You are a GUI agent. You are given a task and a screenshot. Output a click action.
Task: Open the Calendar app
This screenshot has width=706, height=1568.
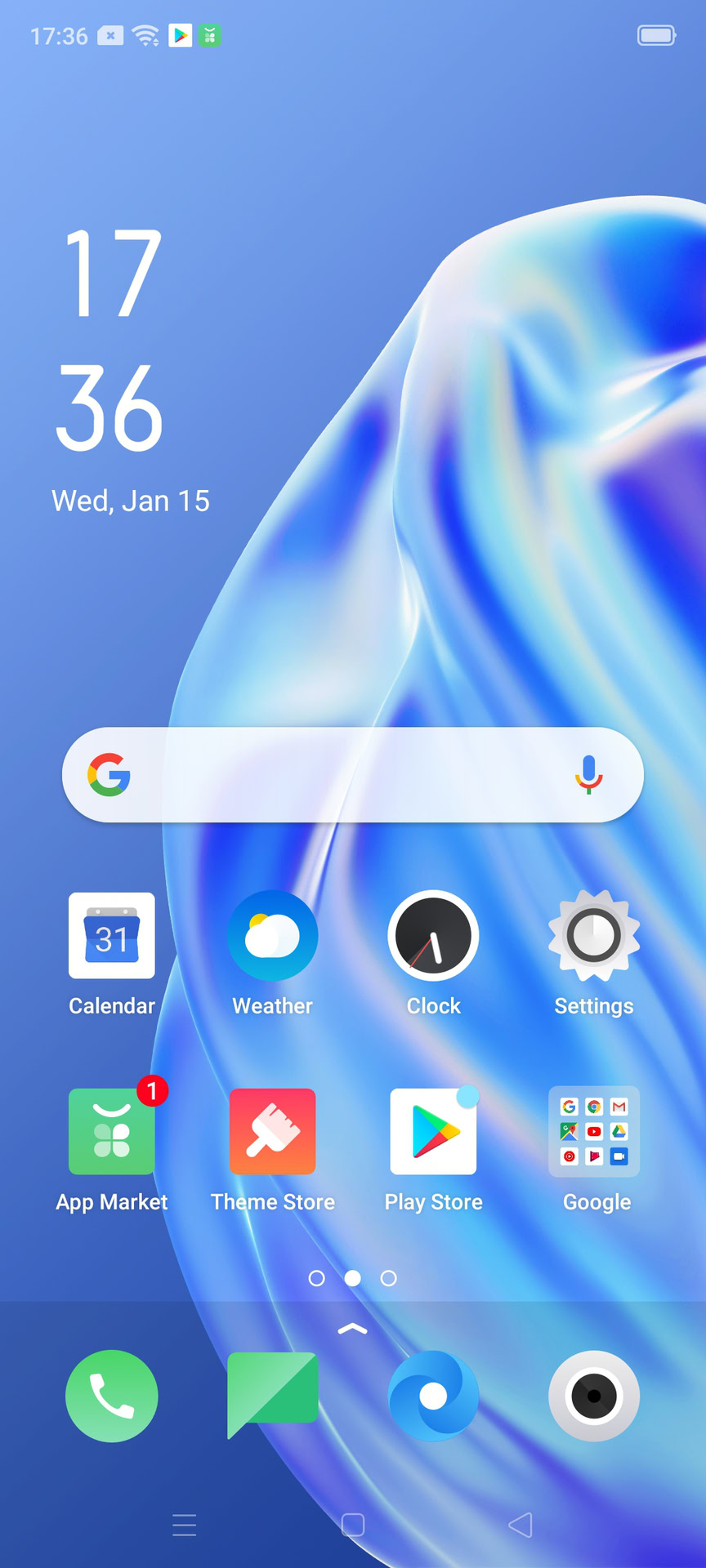click(112, 936)
